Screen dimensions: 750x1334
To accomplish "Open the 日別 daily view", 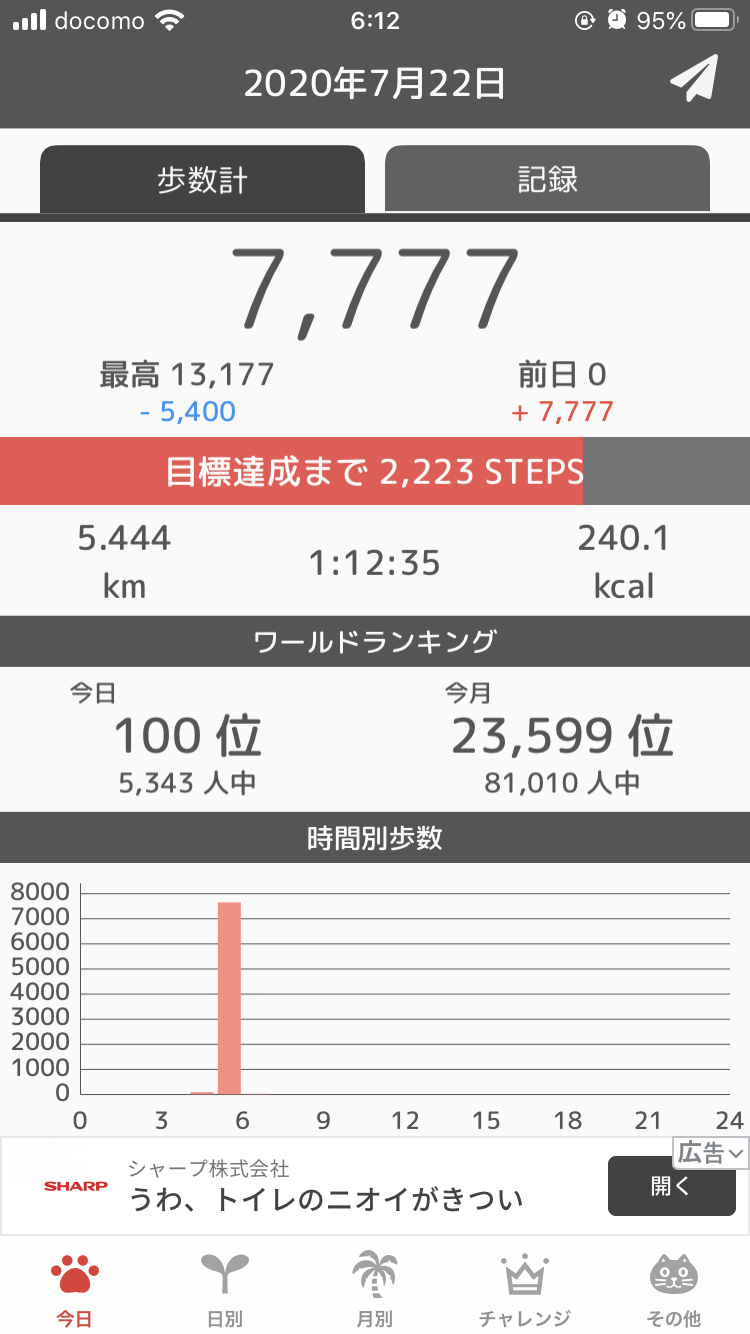I will 224,1290.
